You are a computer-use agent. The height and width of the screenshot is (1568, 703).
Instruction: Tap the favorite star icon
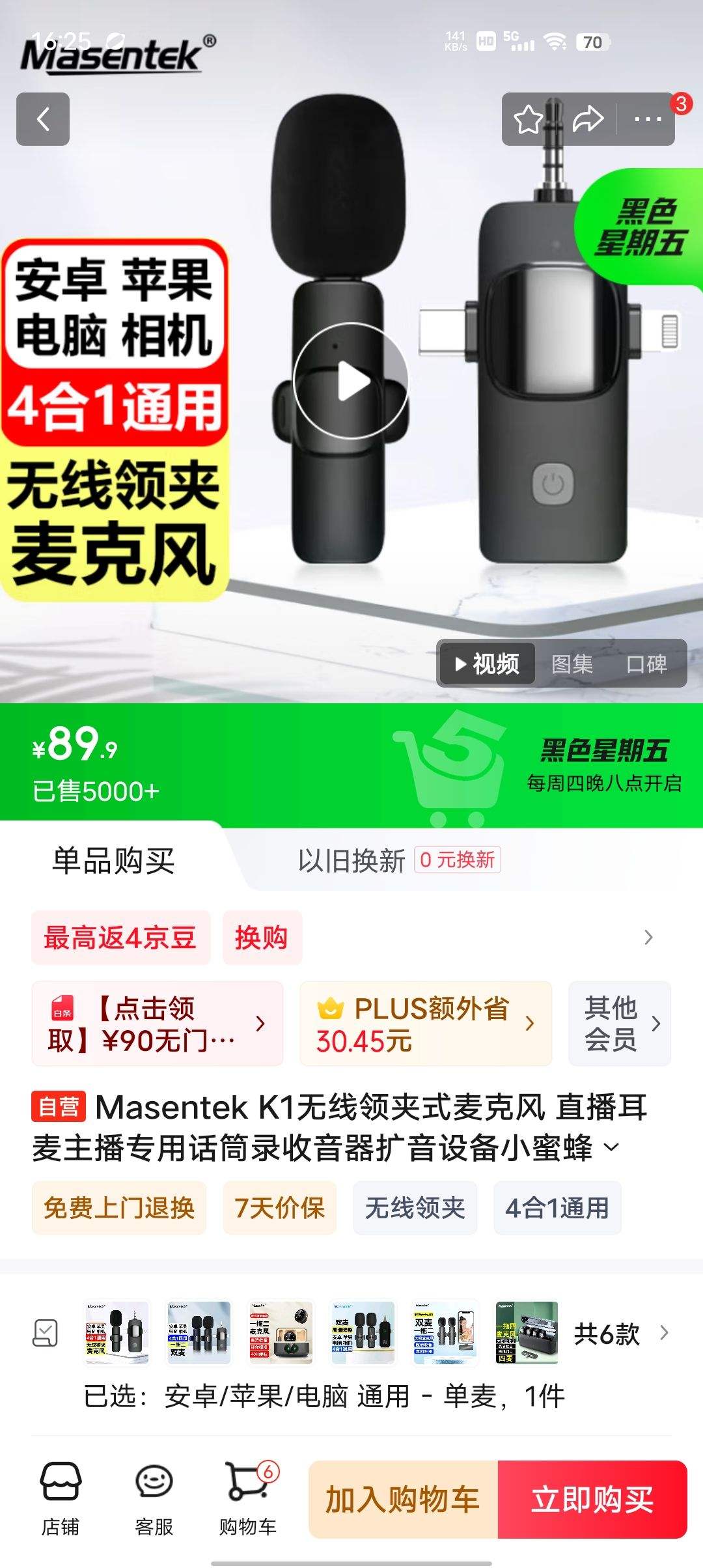[529, 119]
